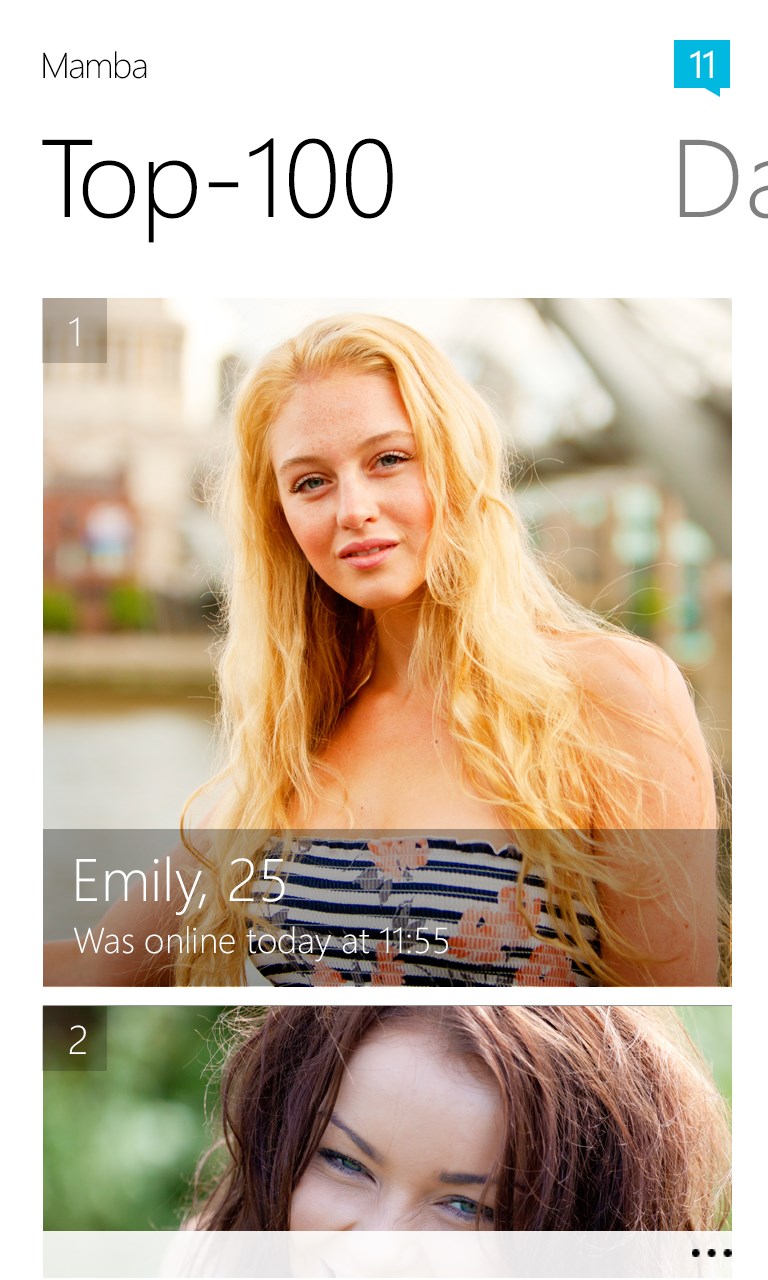Viewport: 768px width, 1280px height.
Task: Open Emily's profile card
Action: point(386,640)
